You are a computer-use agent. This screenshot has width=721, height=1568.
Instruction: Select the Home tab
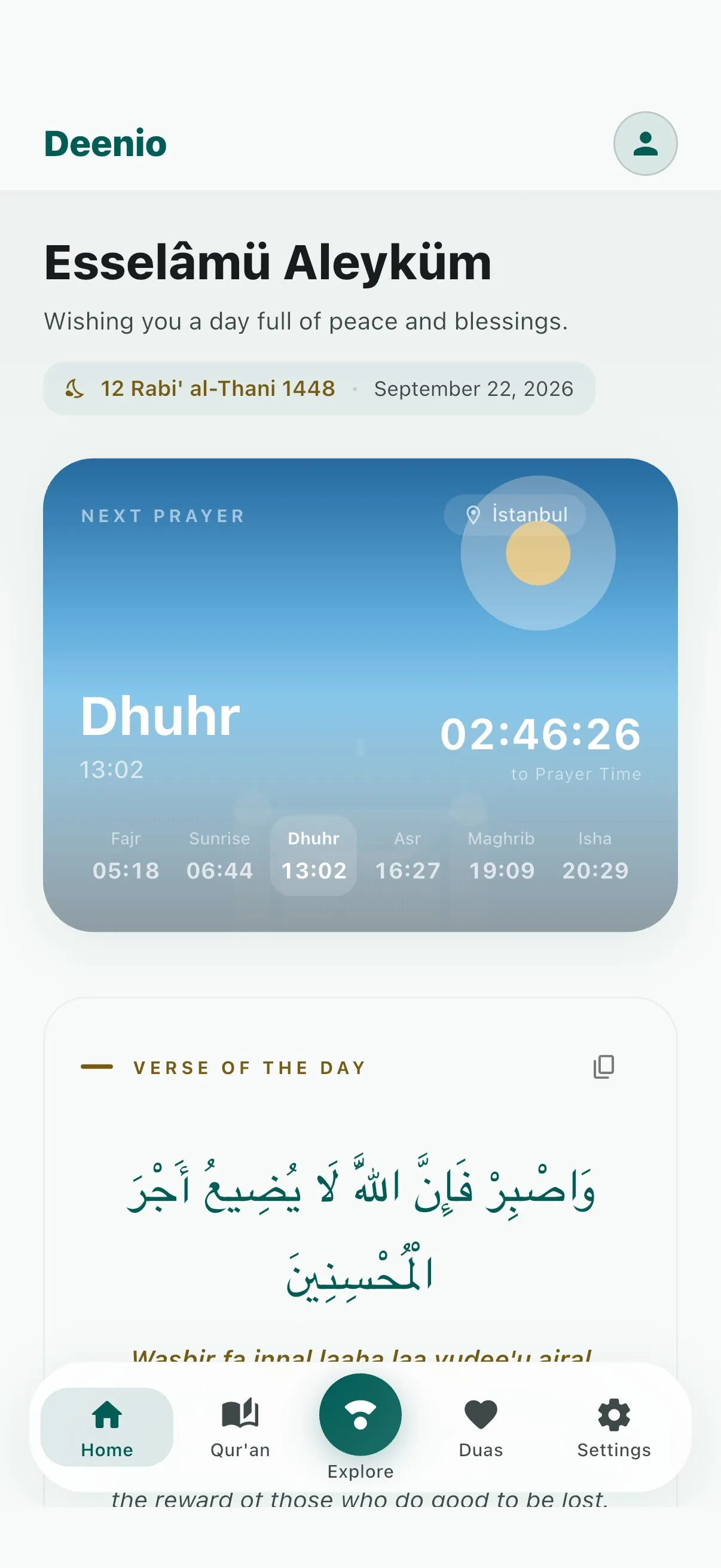click(x=107, y=1427)
